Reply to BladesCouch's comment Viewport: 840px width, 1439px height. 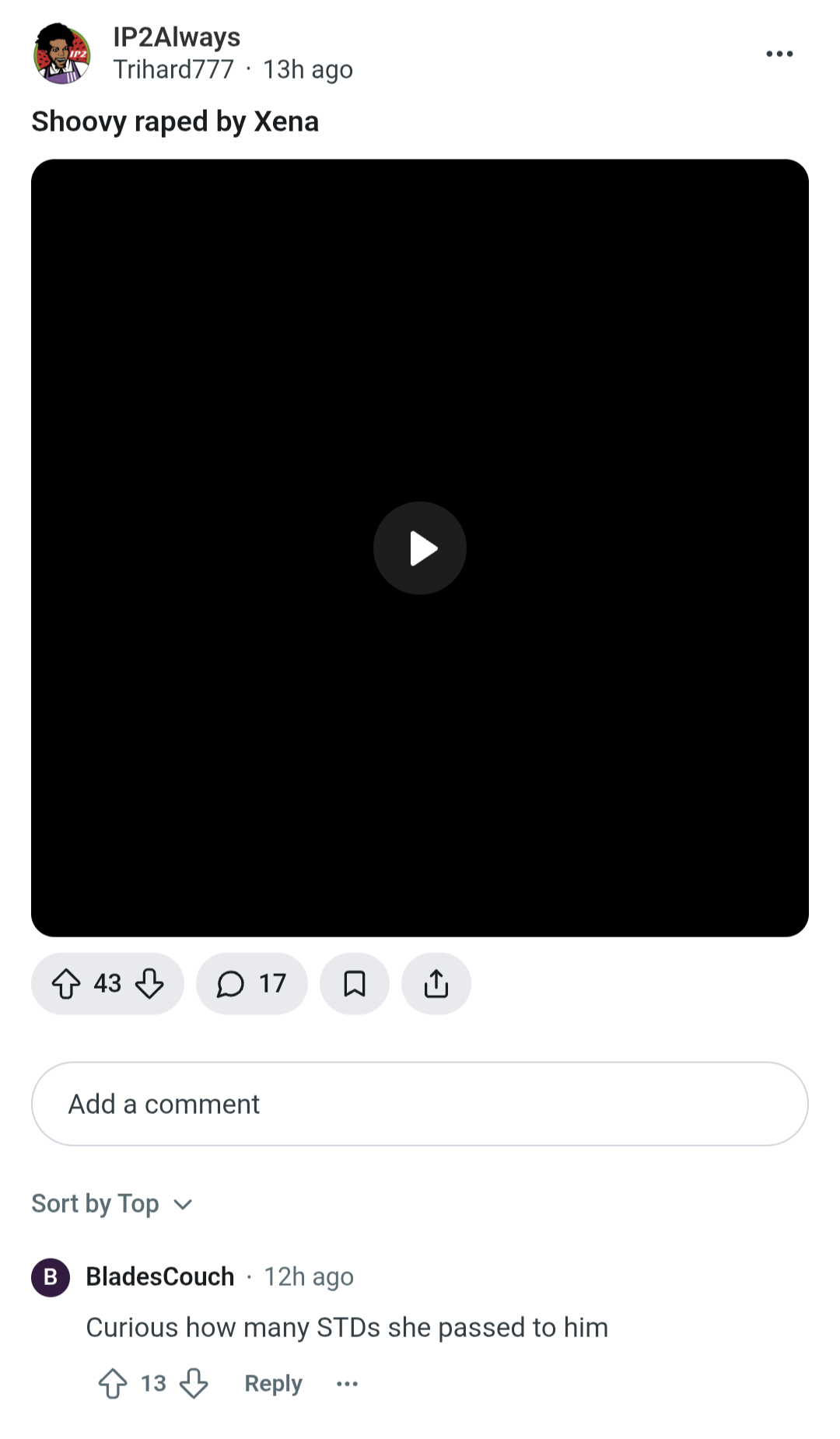click(x=273, y=1384)
